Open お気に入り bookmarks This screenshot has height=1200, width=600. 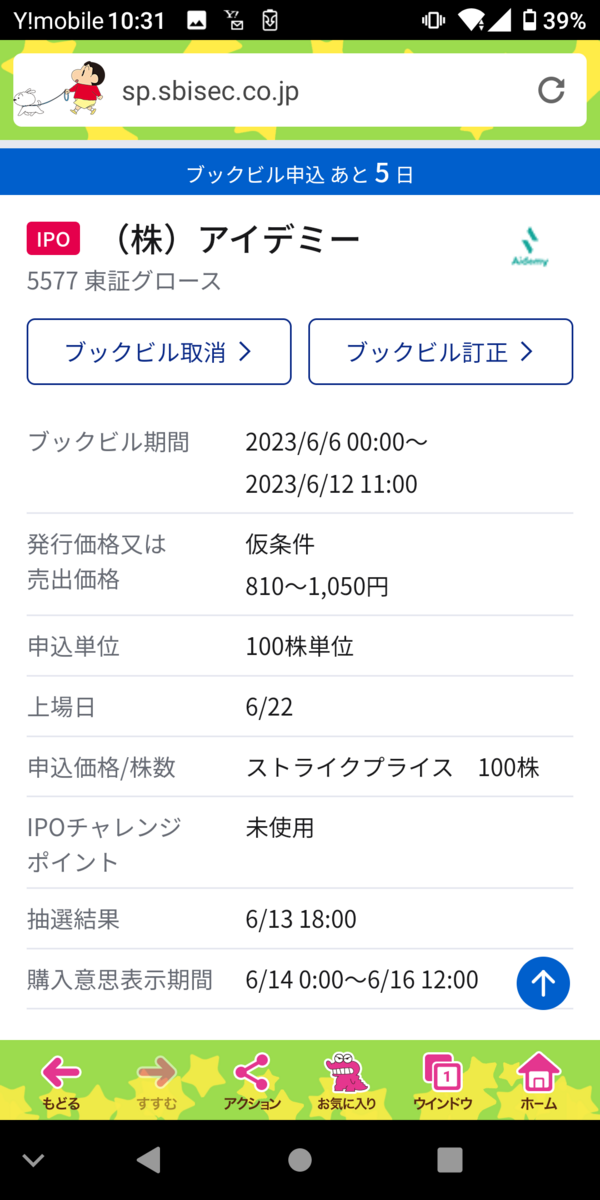[347, 1082]
